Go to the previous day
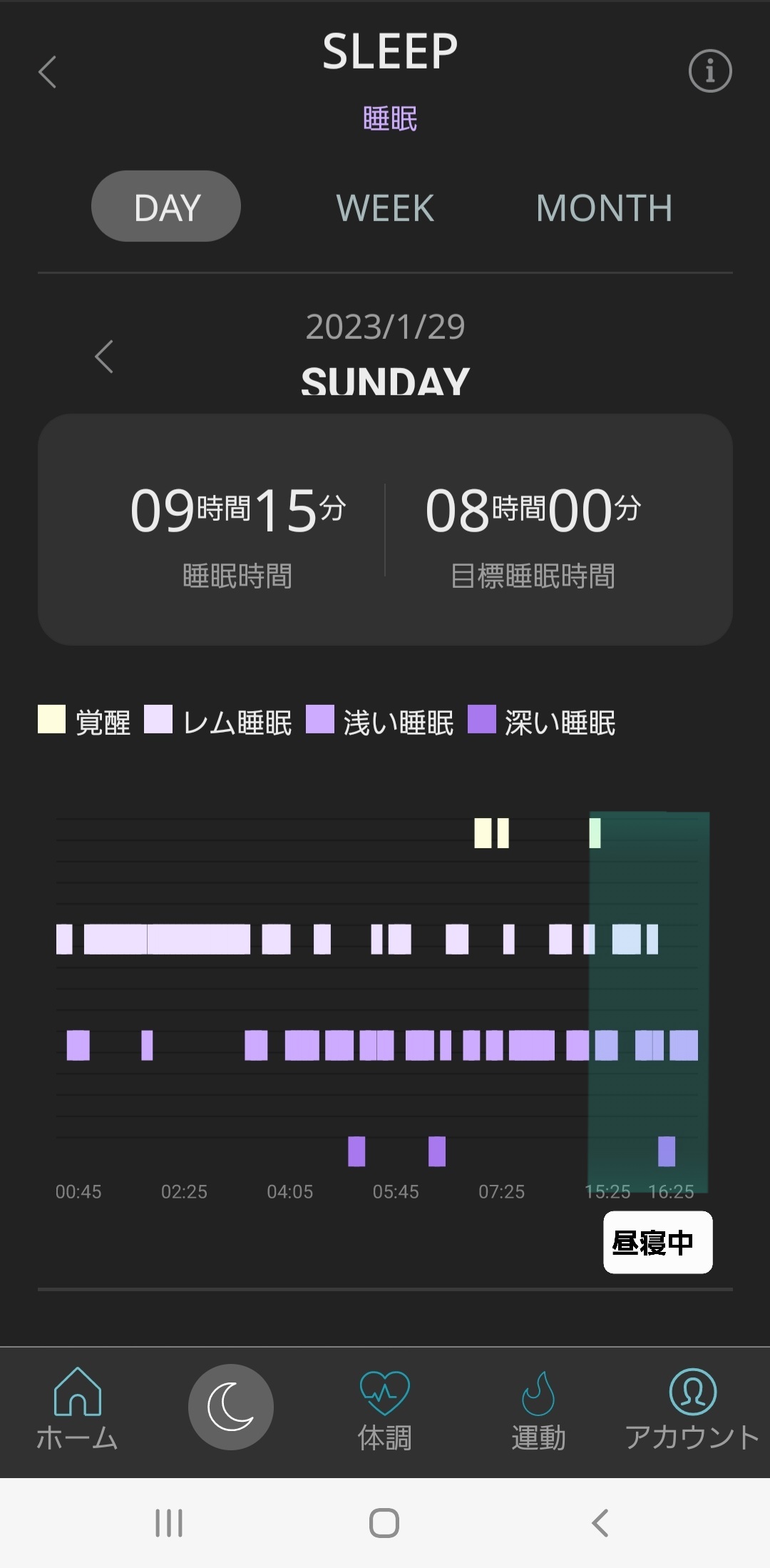 click(x=104, y=356)
